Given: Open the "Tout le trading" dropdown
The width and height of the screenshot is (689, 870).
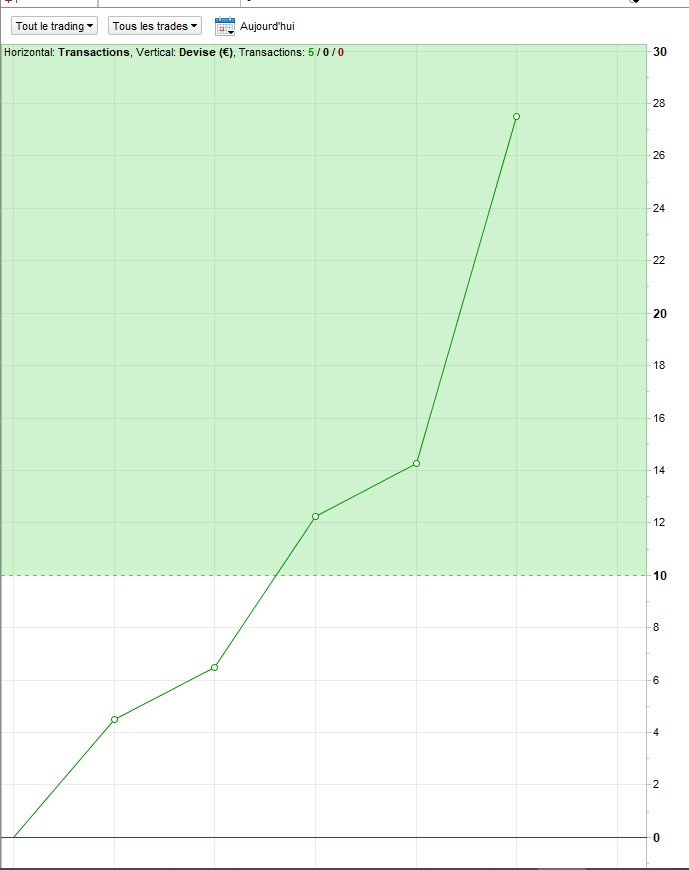Looking at the screenshot, I should tap(54, 26).
